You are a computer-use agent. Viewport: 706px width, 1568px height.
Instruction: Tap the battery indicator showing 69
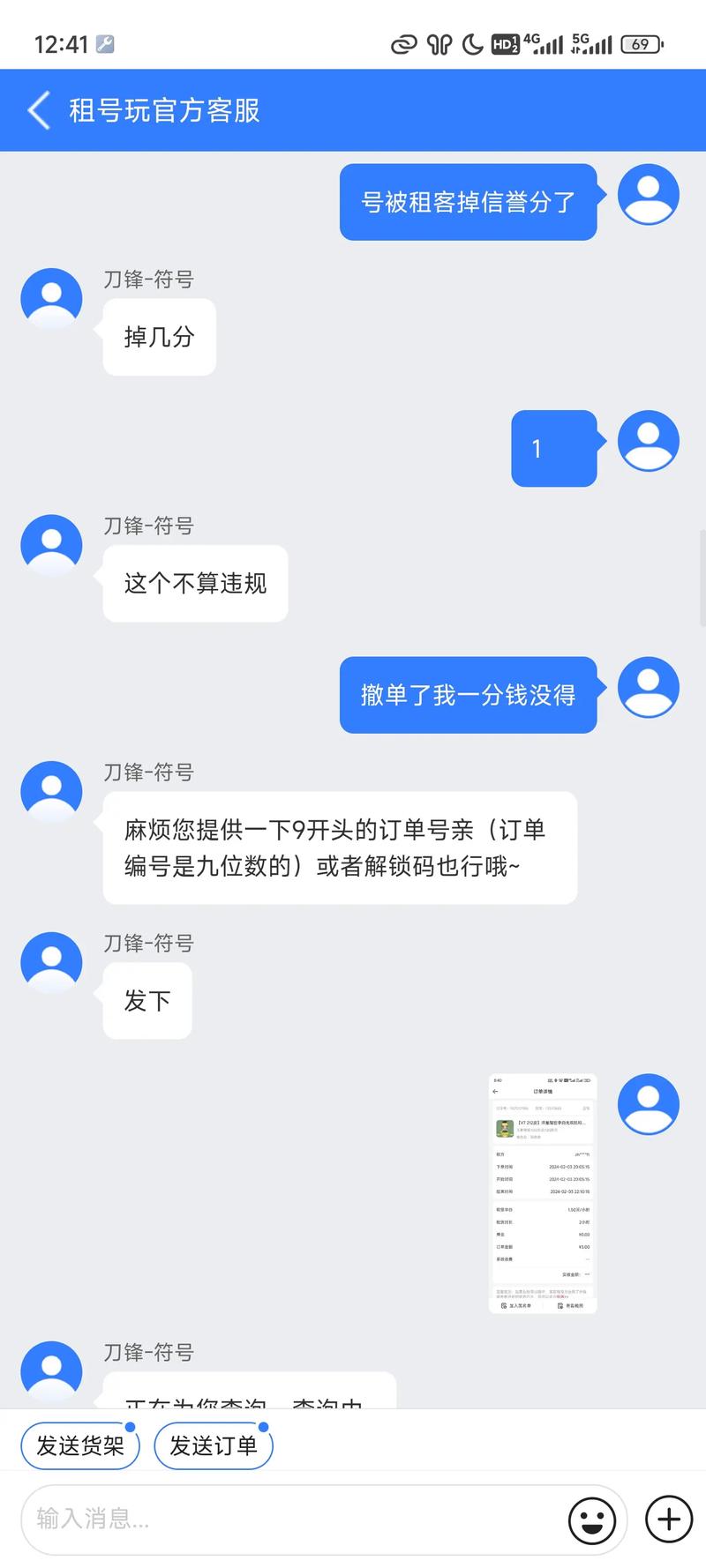[641, 43]
